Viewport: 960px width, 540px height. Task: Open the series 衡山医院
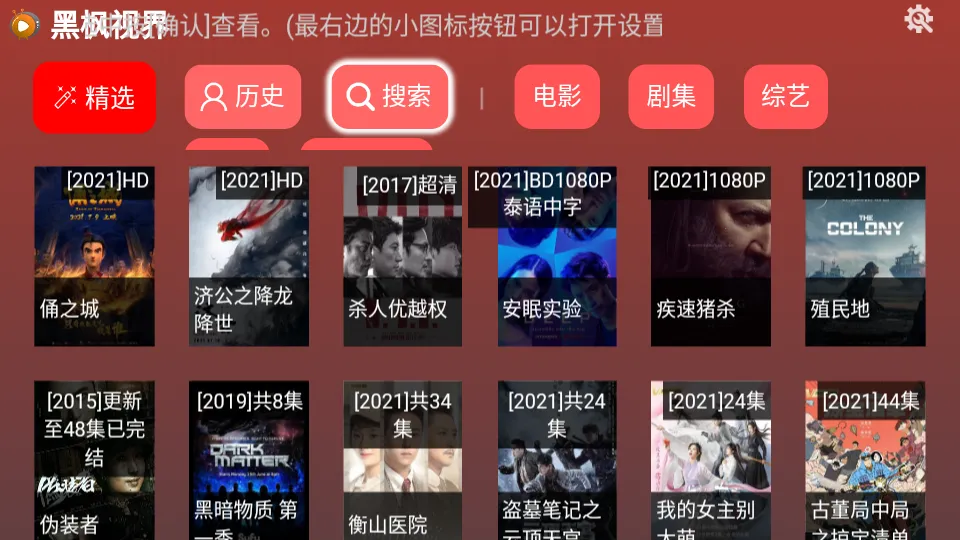[403, 460]
